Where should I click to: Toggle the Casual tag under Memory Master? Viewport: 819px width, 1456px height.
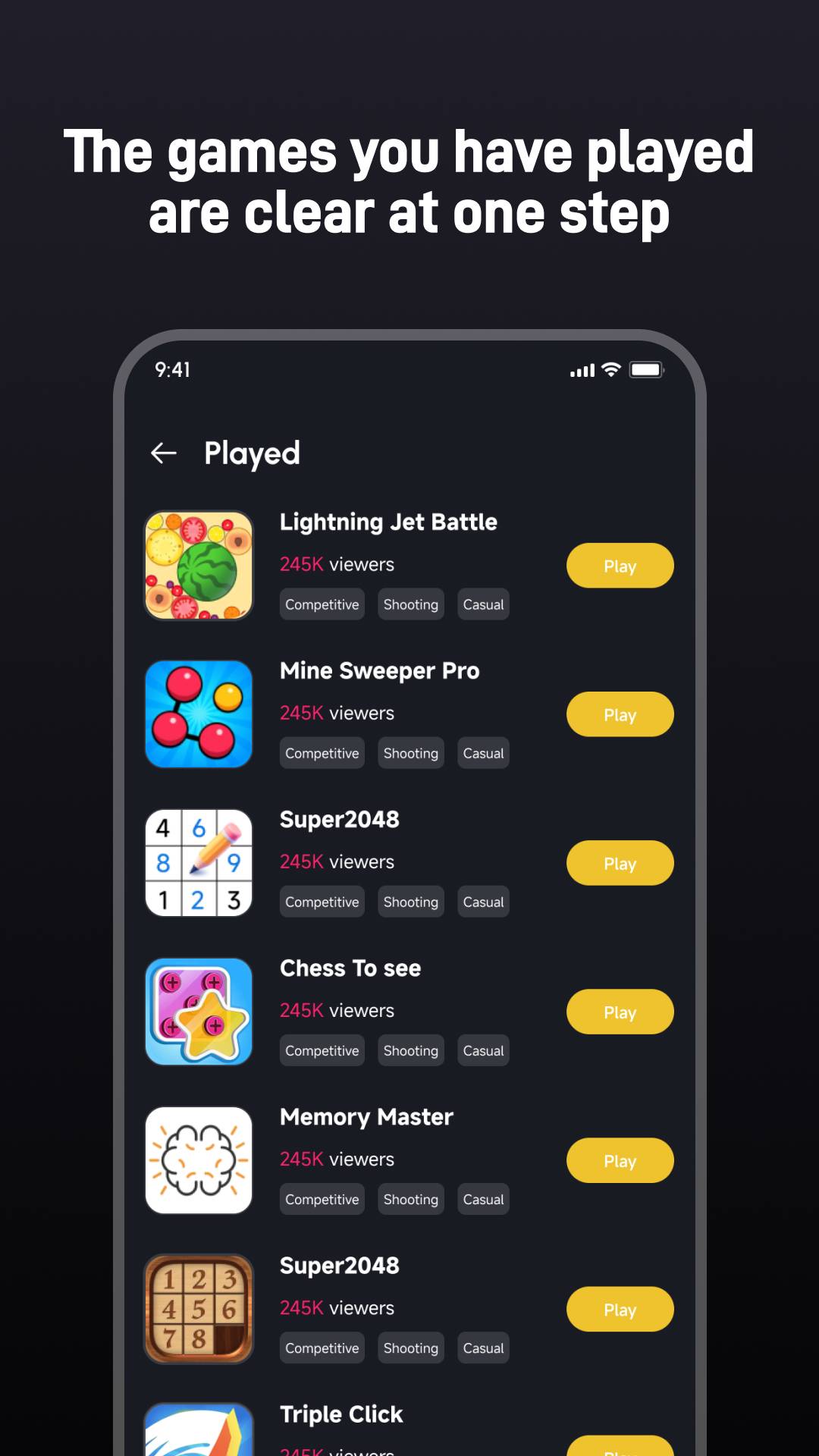tap(483, 1199)
